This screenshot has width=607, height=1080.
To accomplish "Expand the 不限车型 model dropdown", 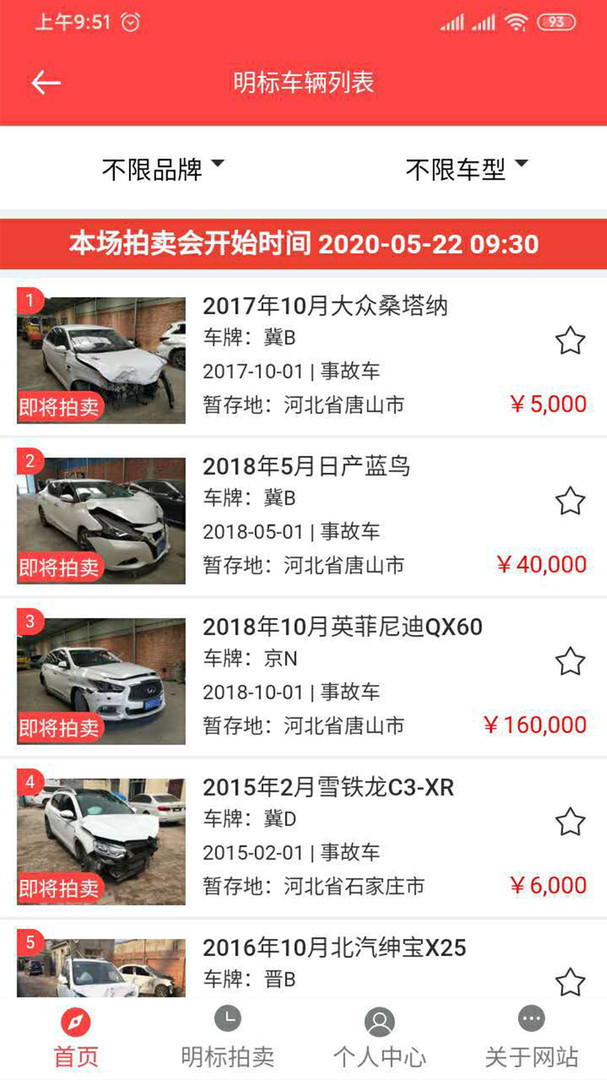I will (466, 169).
